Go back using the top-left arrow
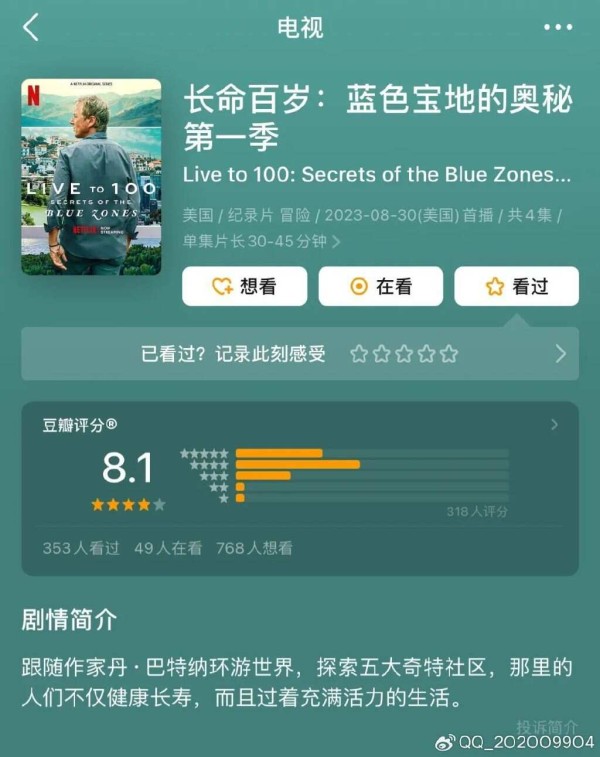600x757 pixels. 31,27
